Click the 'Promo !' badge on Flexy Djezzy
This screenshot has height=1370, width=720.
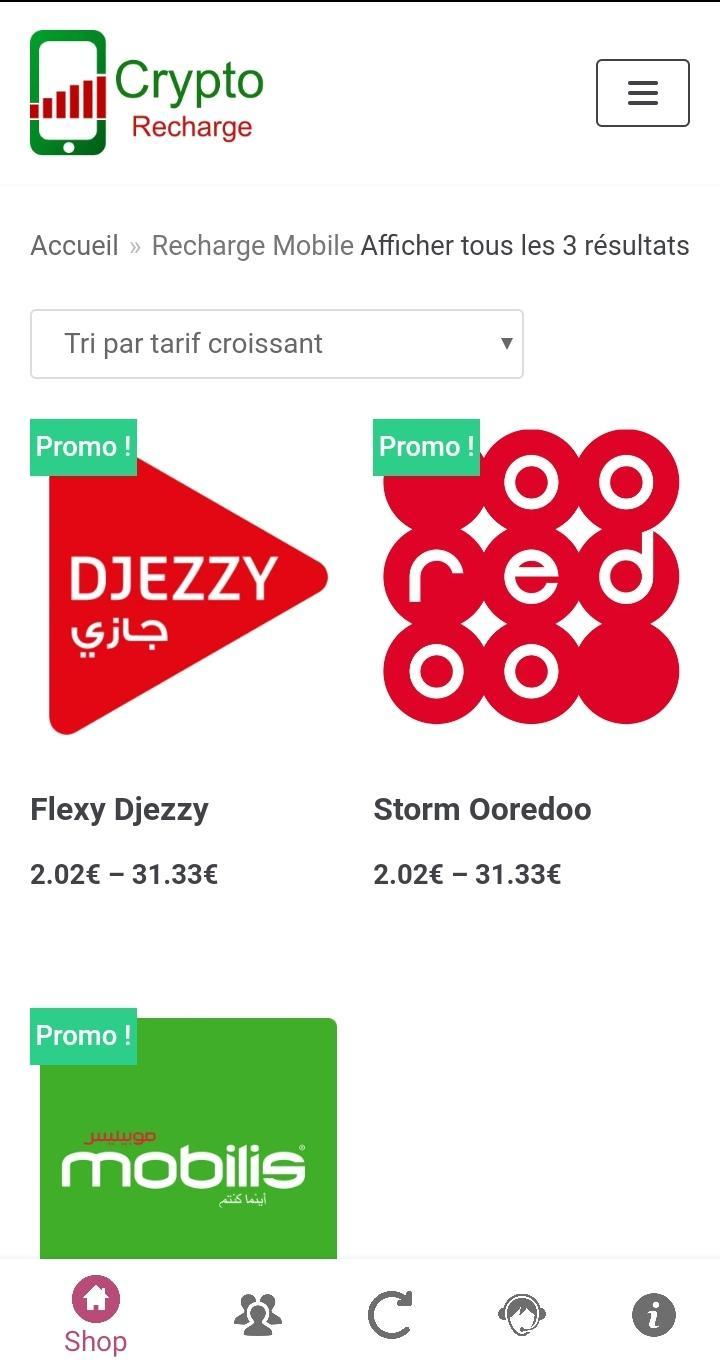click(83, 447)
